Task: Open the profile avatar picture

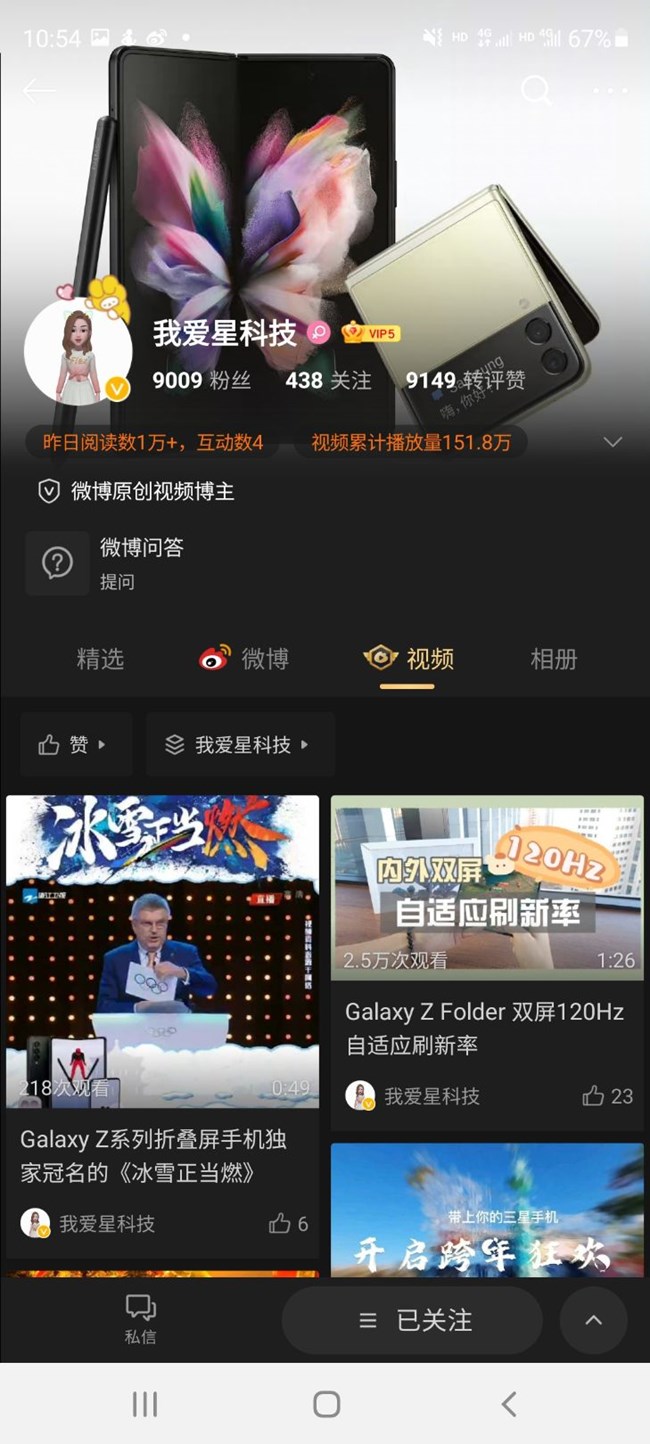Action: [78, 350]
